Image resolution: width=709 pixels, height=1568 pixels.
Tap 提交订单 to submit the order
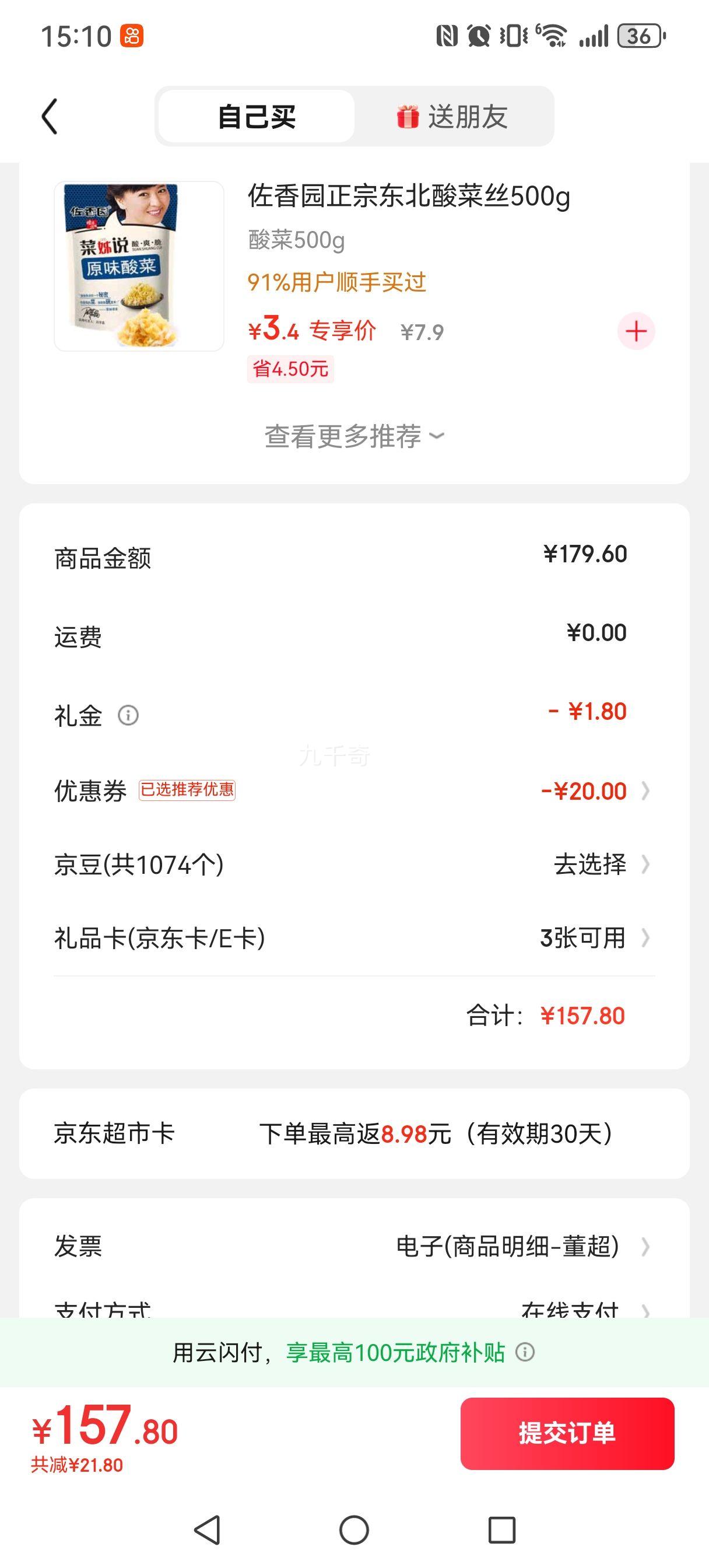tap(567, 1433)
